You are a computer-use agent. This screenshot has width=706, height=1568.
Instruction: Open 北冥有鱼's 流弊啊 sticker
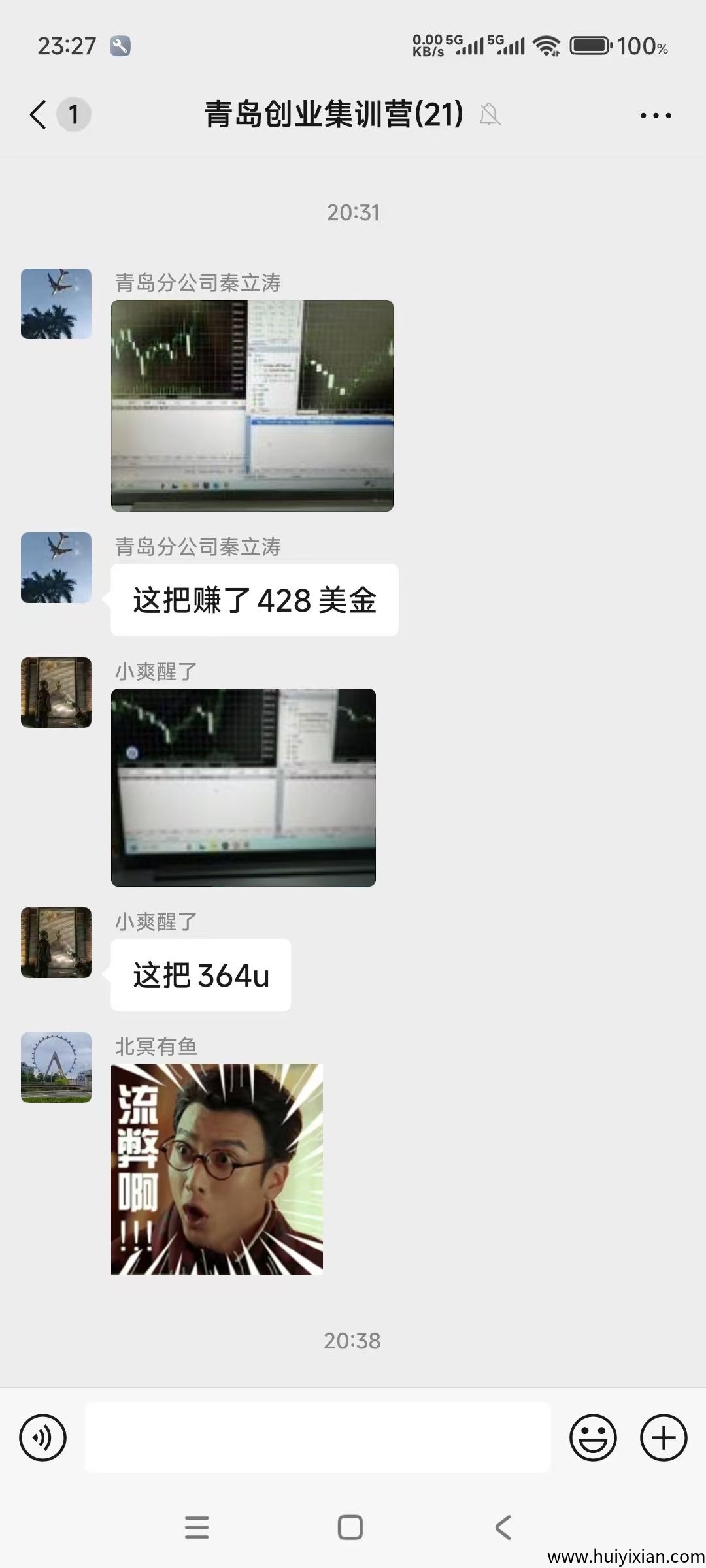[217, 1169]
